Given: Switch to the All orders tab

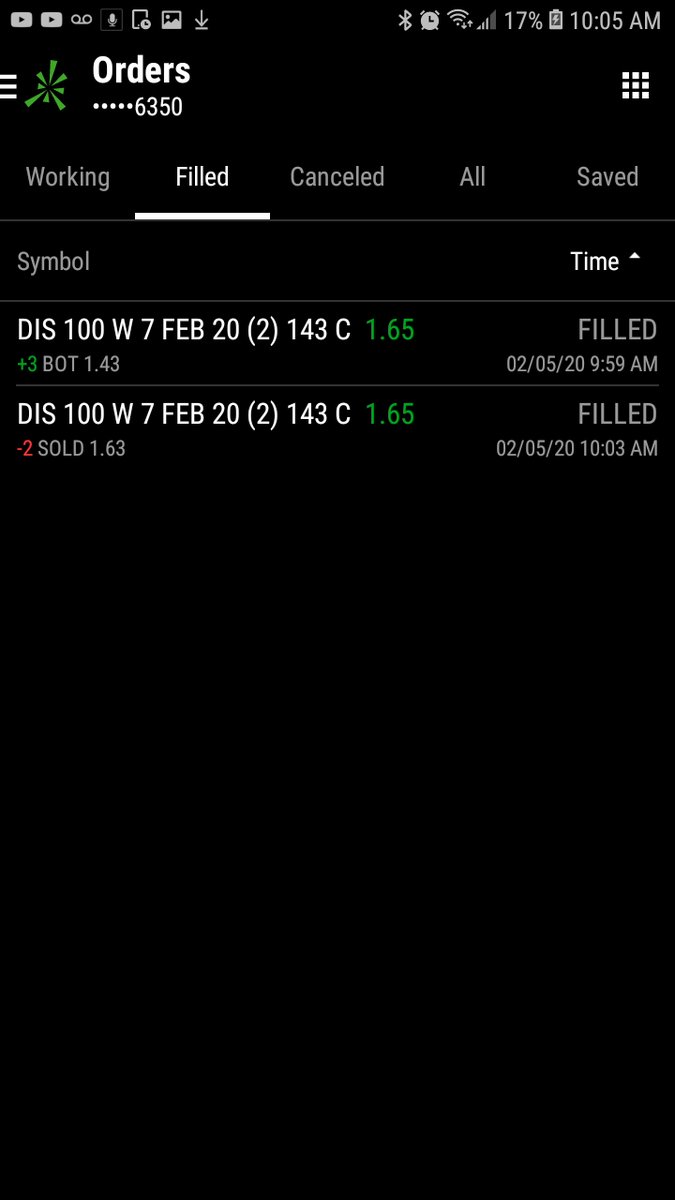Looking at the screenshot, I should (x=472, y=178).
